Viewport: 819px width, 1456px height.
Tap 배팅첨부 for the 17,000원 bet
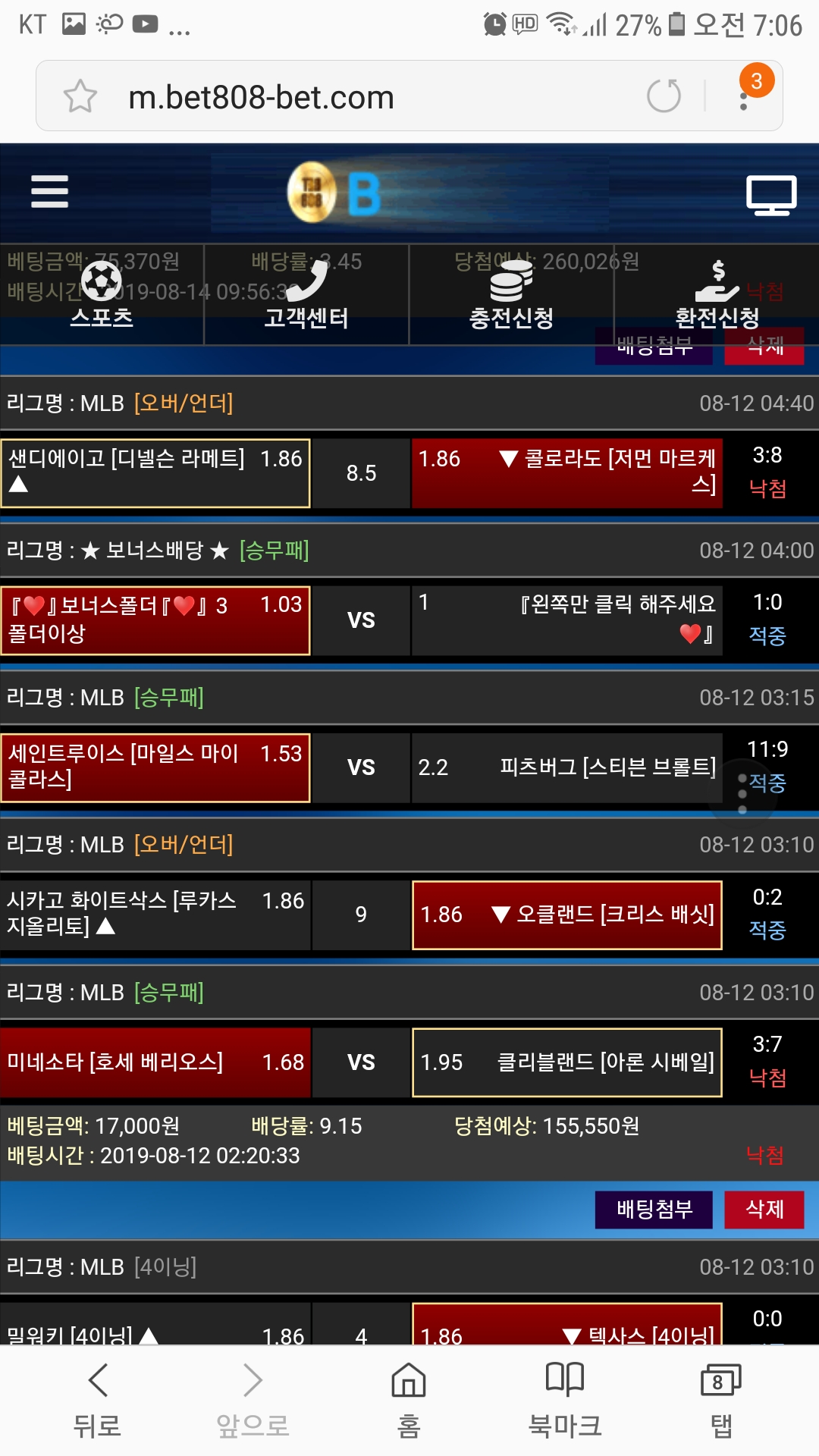[654, 1209]
